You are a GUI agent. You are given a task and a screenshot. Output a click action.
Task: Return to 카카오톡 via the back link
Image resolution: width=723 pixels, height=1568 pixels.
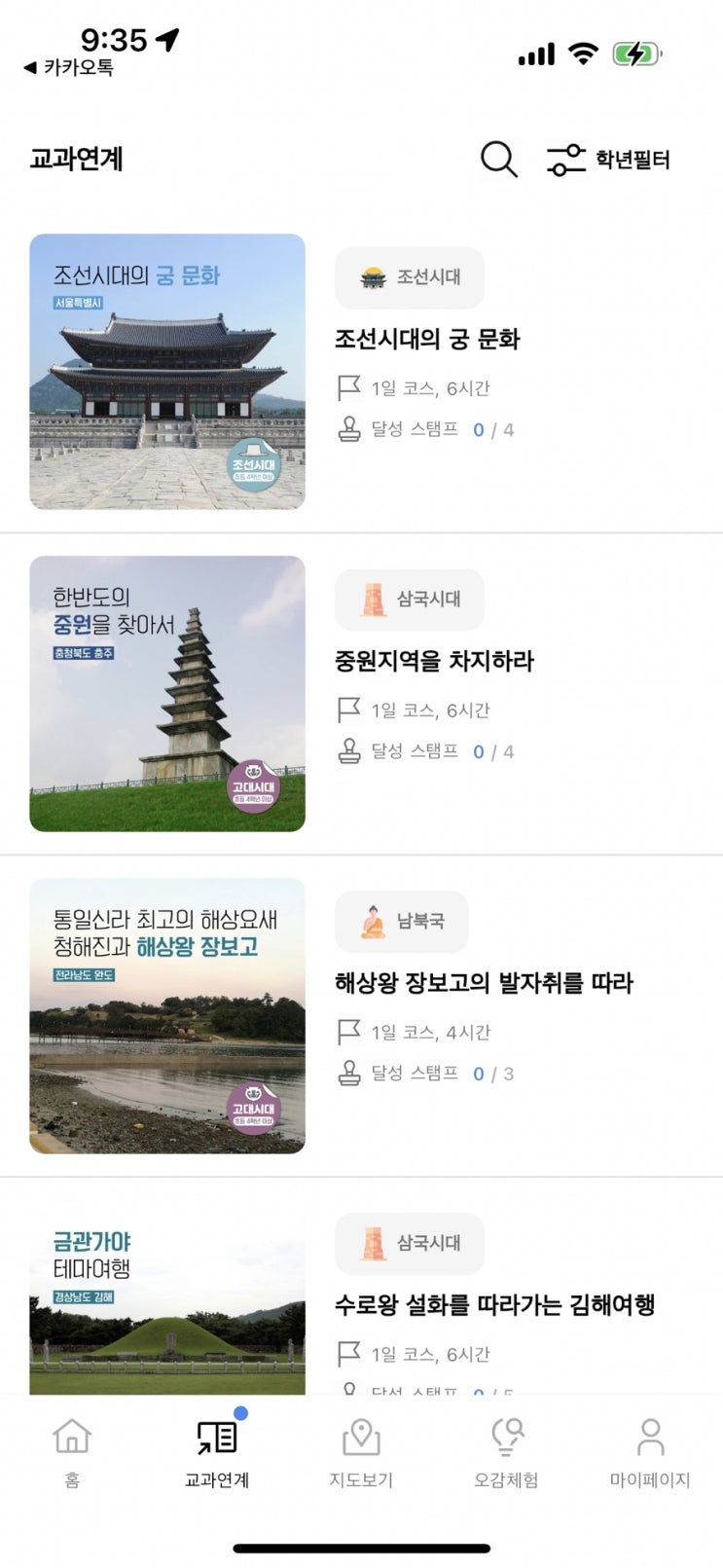(x=68, y=67)
